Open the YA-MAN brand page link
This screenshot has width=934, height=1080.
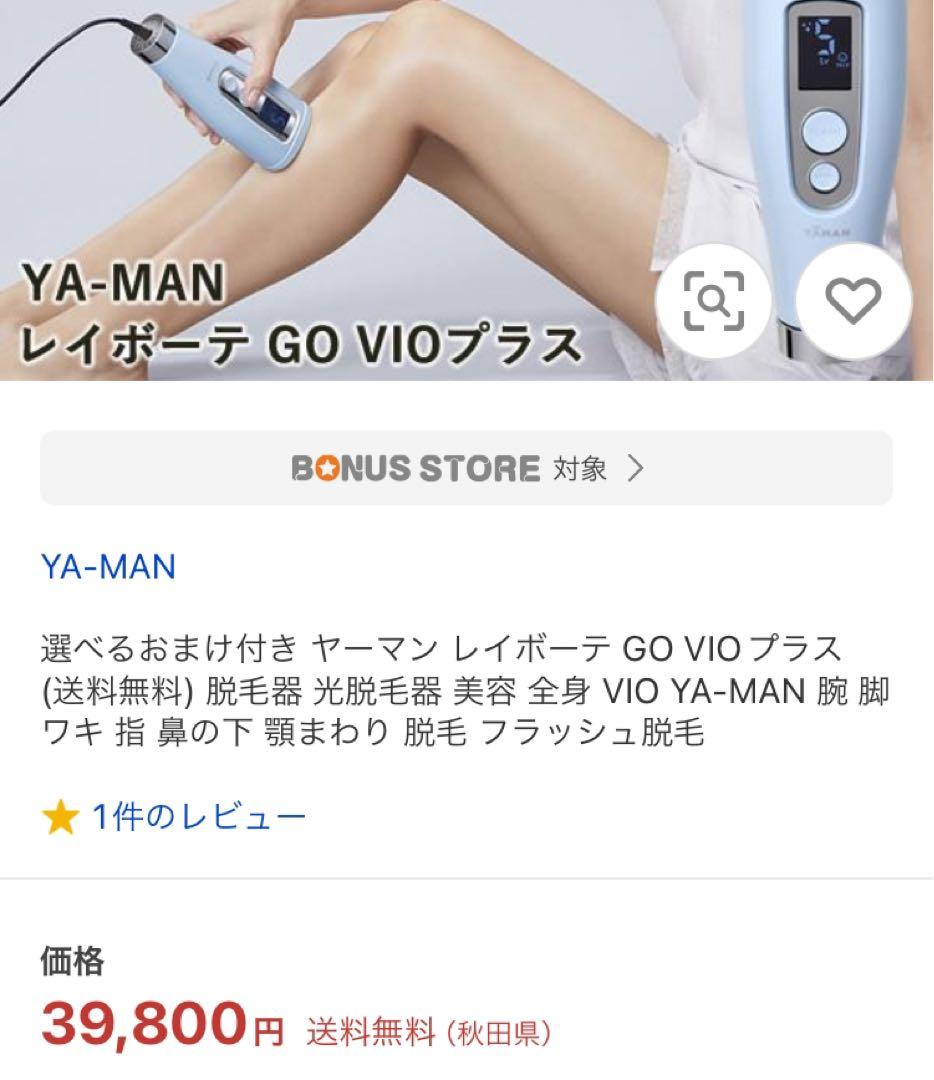[x=106, y=567]
